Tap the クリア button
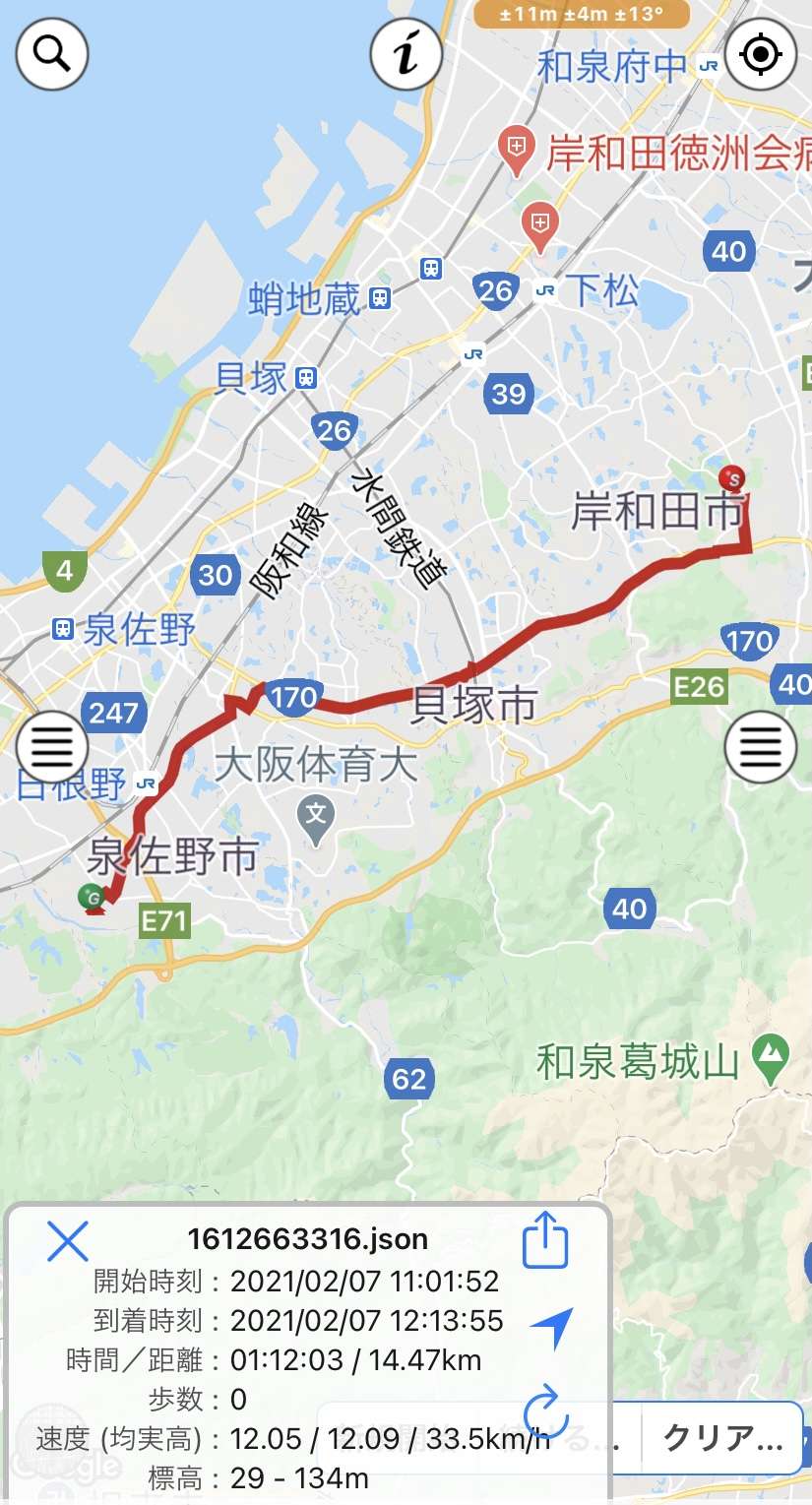The height and width of the screenshot is (1505, 812). click(722, 1438)
